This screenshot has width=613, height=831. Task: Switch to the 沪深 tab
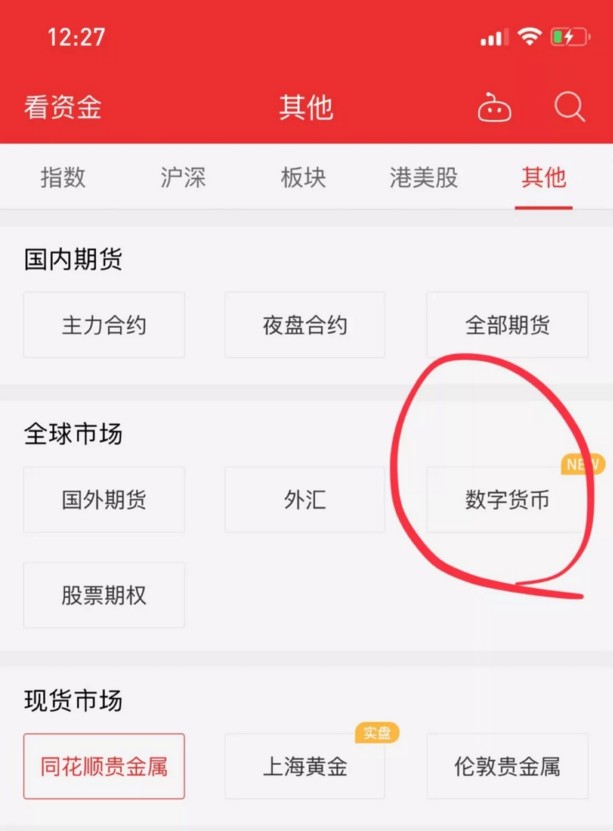183,178
